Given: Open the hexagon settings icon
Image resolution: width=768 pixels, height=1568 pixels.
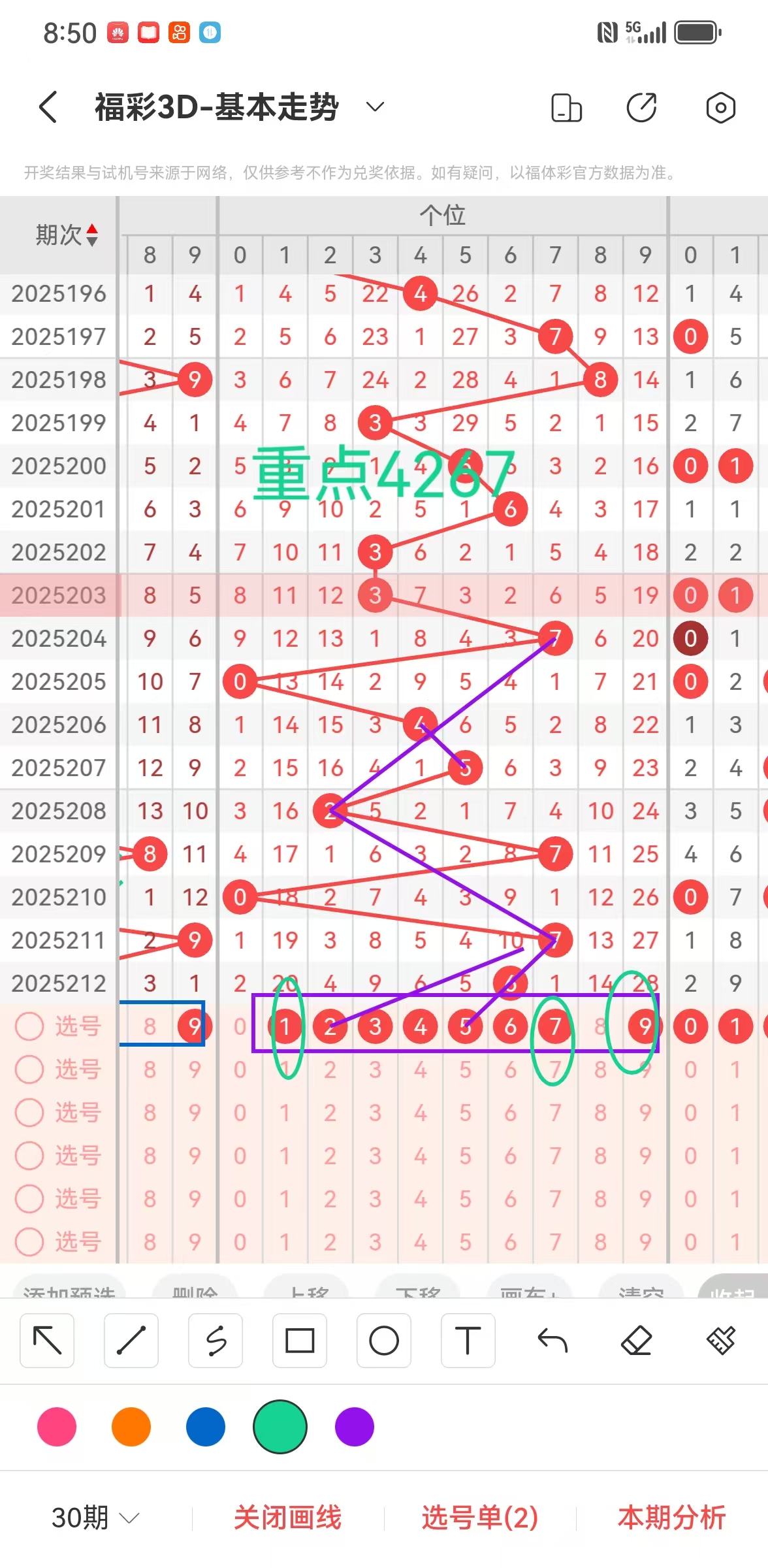Looking at the screenshot, I should (720, 107).
